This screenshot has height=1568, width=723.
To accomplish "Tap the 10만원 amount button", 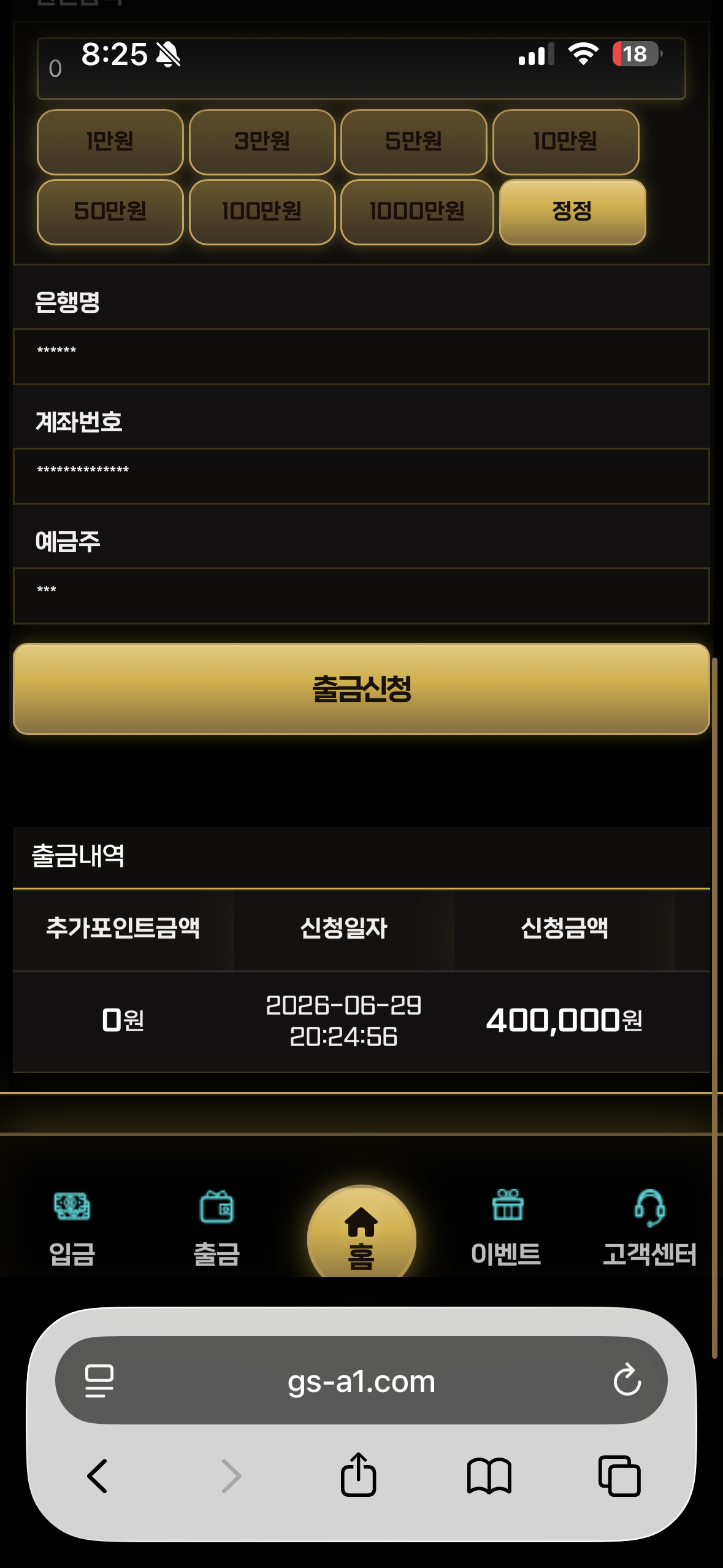I will point(565,142).
